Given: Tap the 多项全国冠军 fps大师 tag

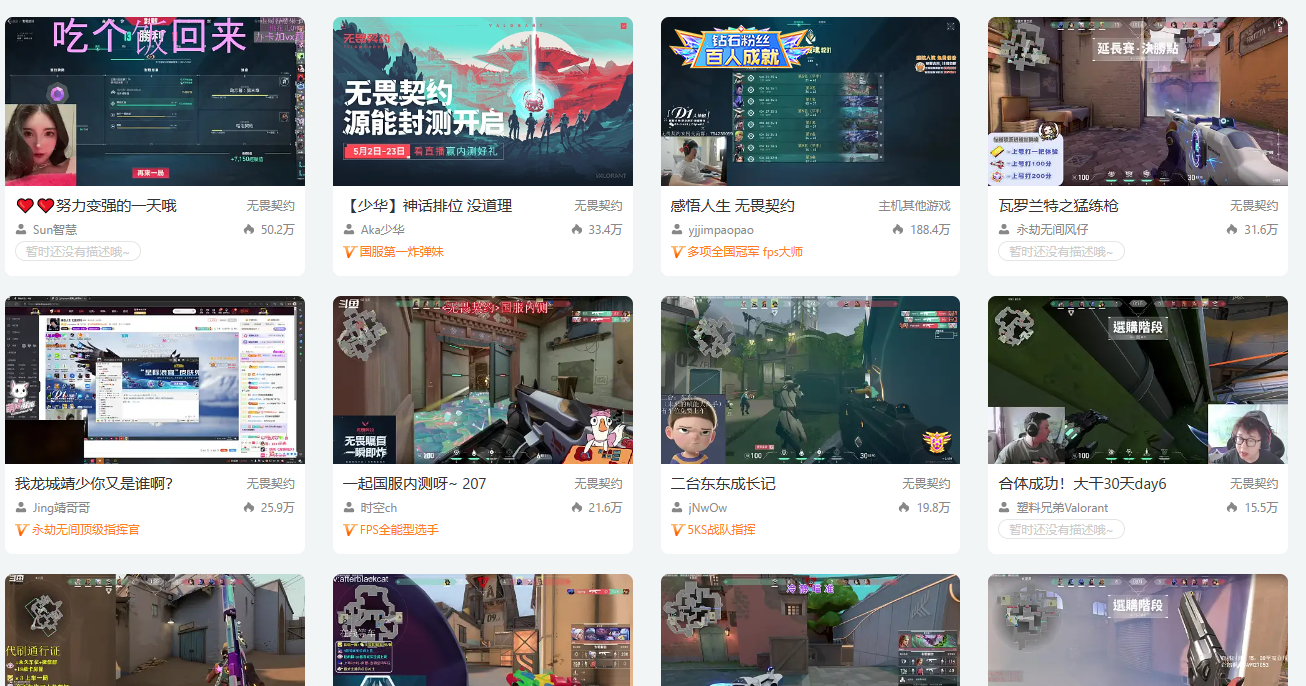Looking at the screenshot, I should click(x=744, y=252).
